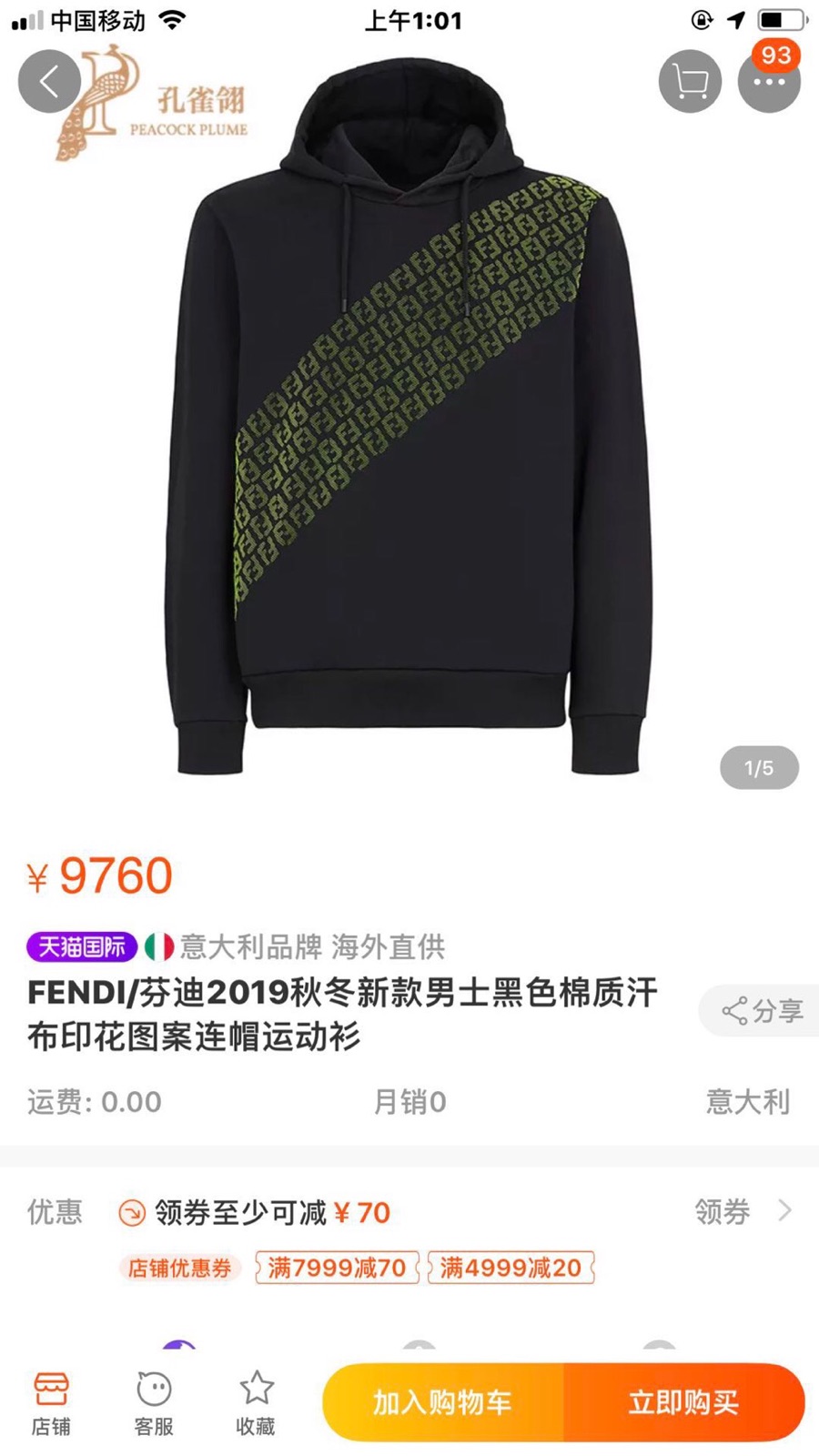Screen dimensions: 819x1456
Task: Claim the 满7999减70 coupon
Action: [337, 1268]
